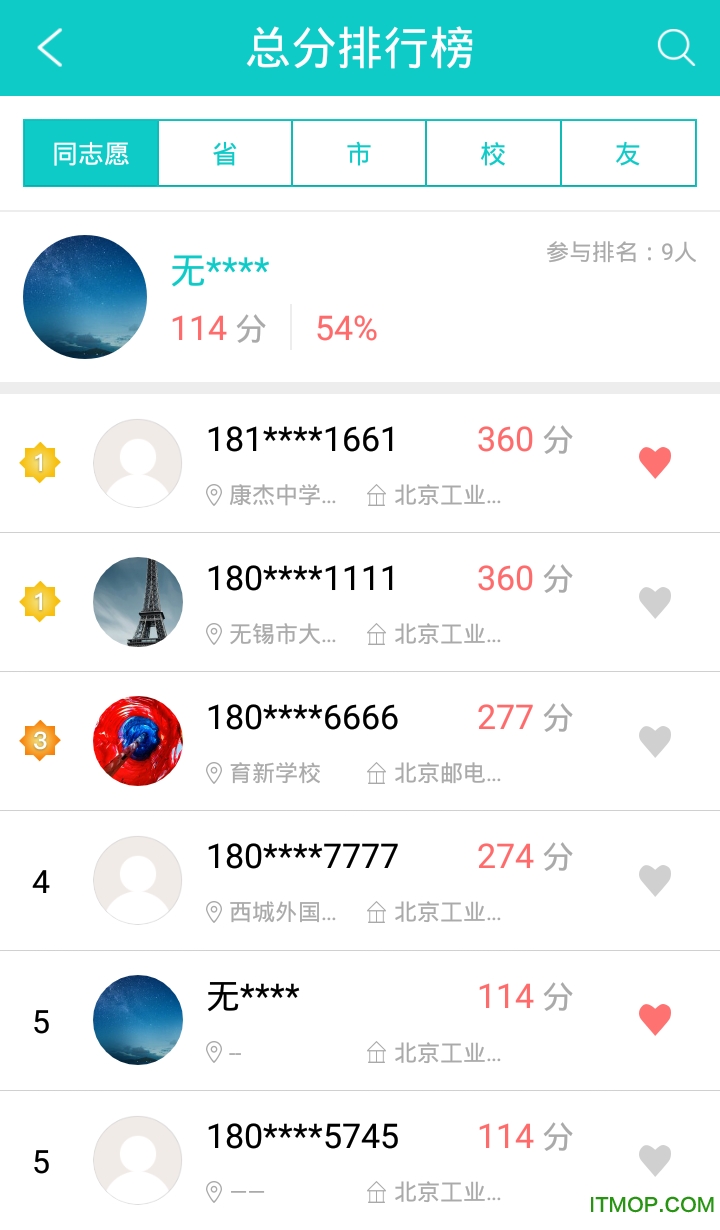Click the 54% percentage indicator
This screenshot has width=720, height=1230.
[345, 328]
